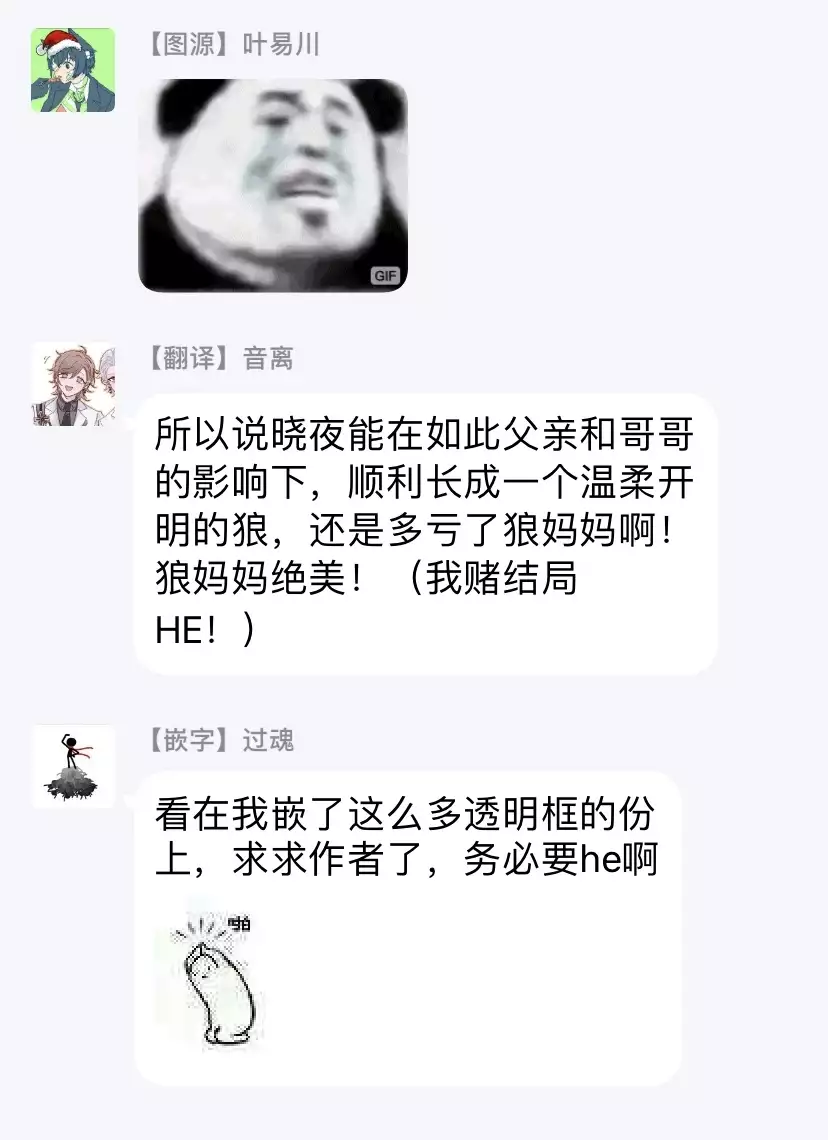Open 叶易川's profile avatar
The image size is (828, 1140).
[73, 70]
